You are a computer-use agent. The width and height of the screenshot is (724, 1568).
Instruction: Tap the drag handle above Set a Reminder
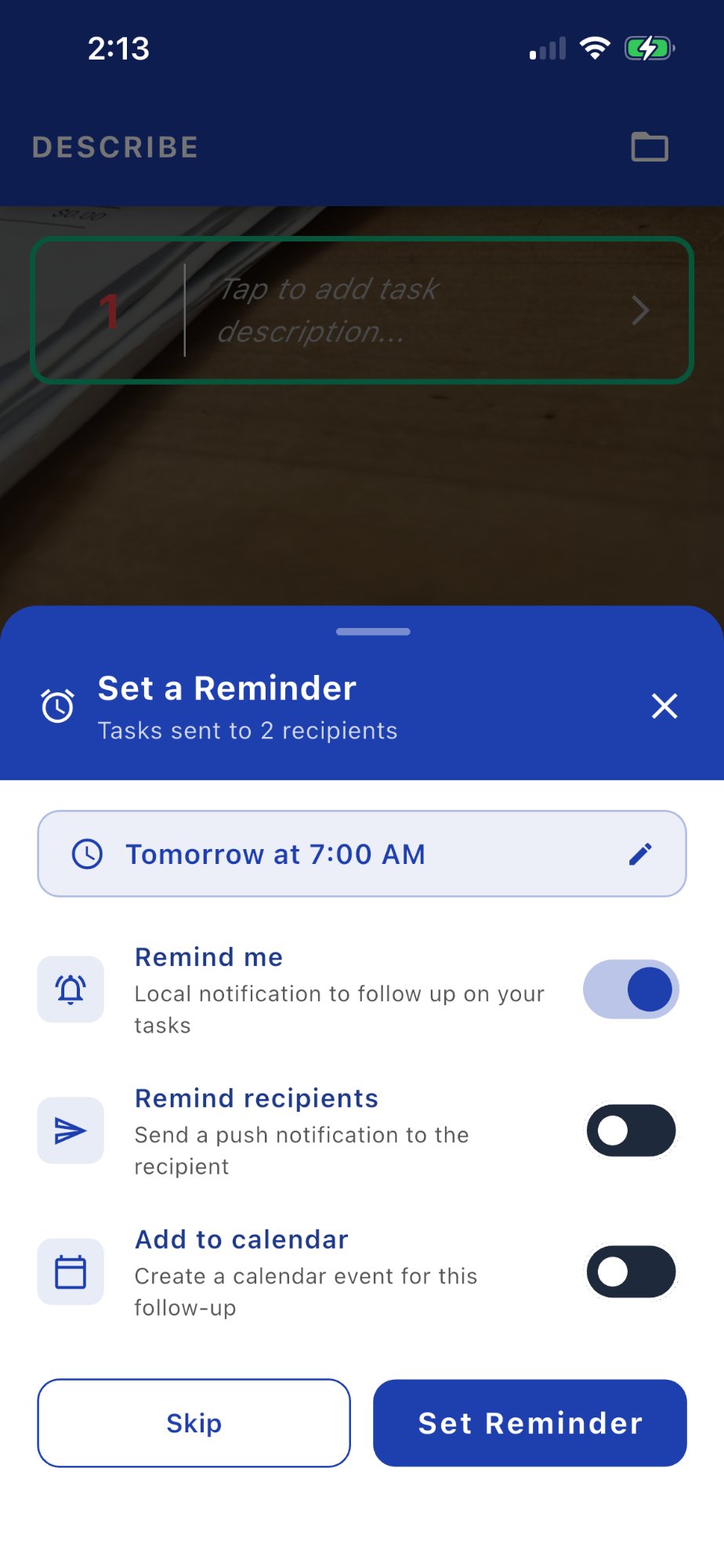click(373, 631)
